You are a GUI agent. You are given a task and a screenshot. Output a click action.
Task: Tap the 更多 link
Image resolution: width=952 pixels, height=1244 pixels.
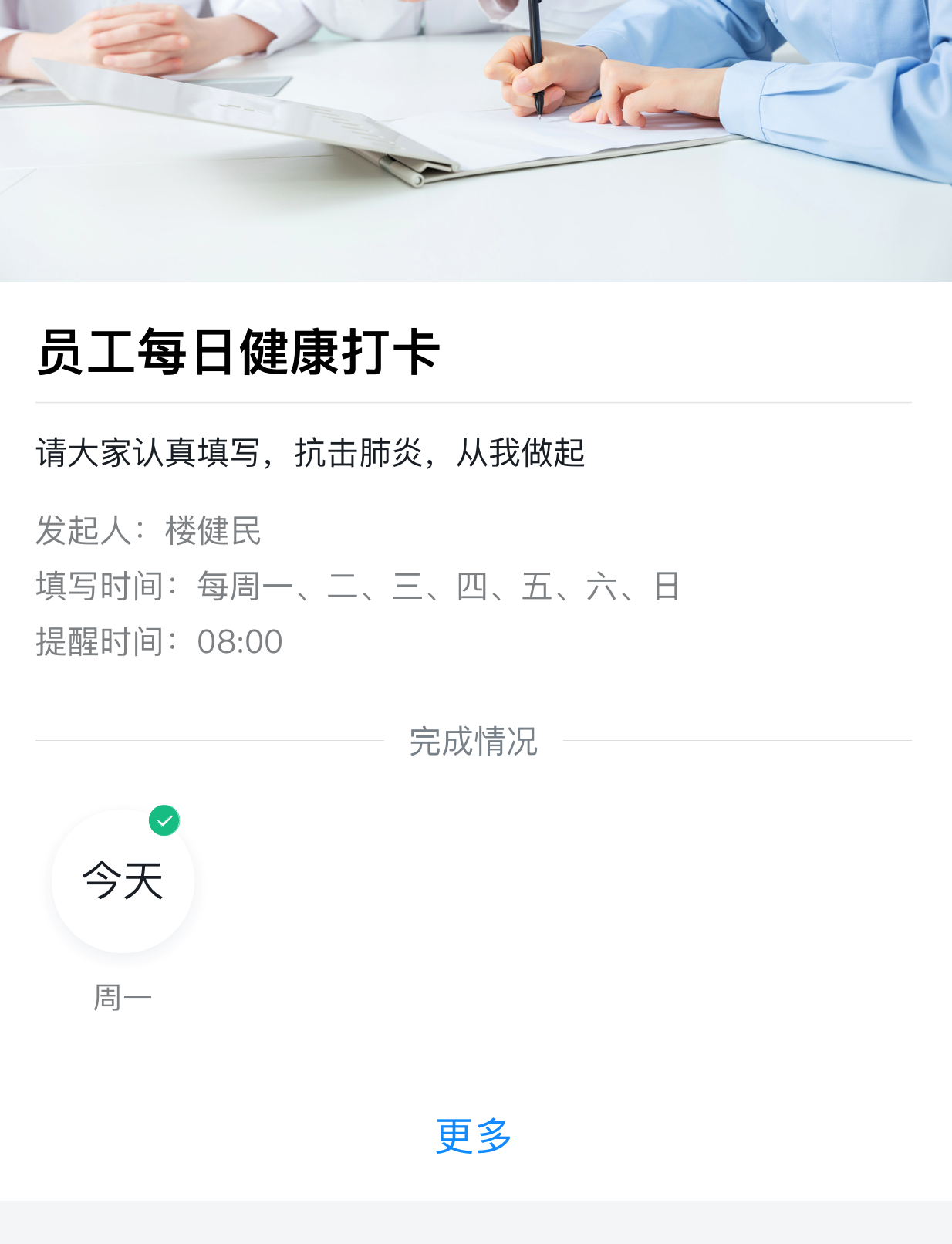(474, 1136)
